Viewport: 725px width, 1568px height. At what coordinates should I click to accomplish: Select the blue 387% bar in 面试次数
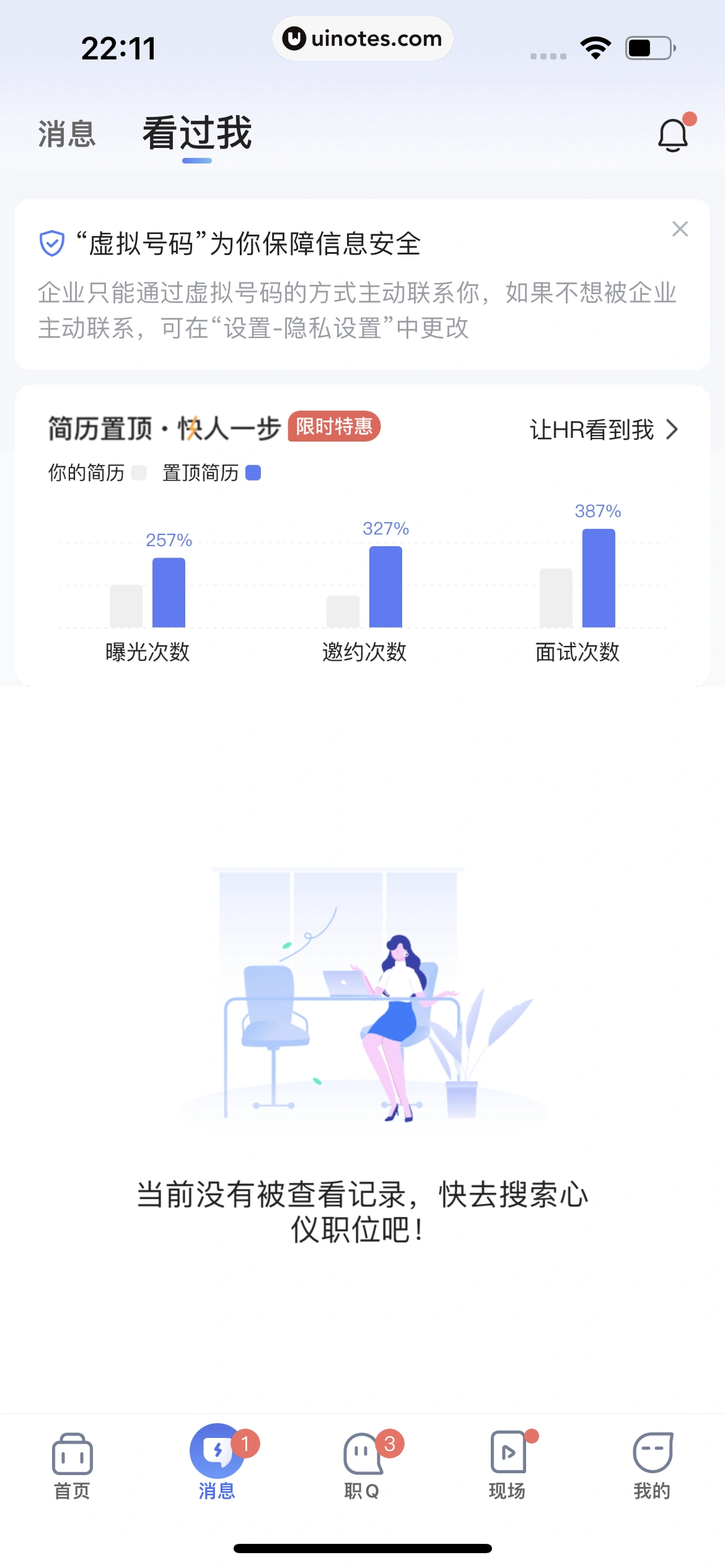598,576
